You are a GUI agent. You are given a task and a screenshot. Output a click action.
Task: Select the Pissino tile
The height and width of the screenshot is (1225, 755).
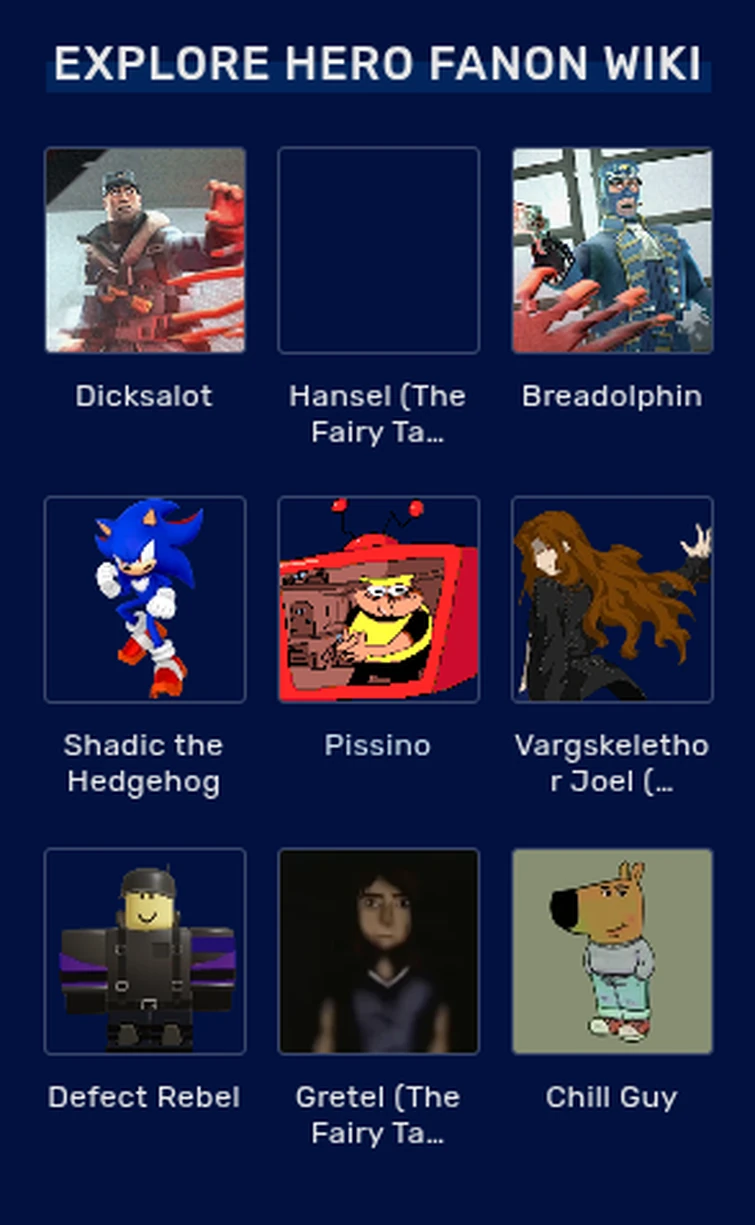pos(378,600)
